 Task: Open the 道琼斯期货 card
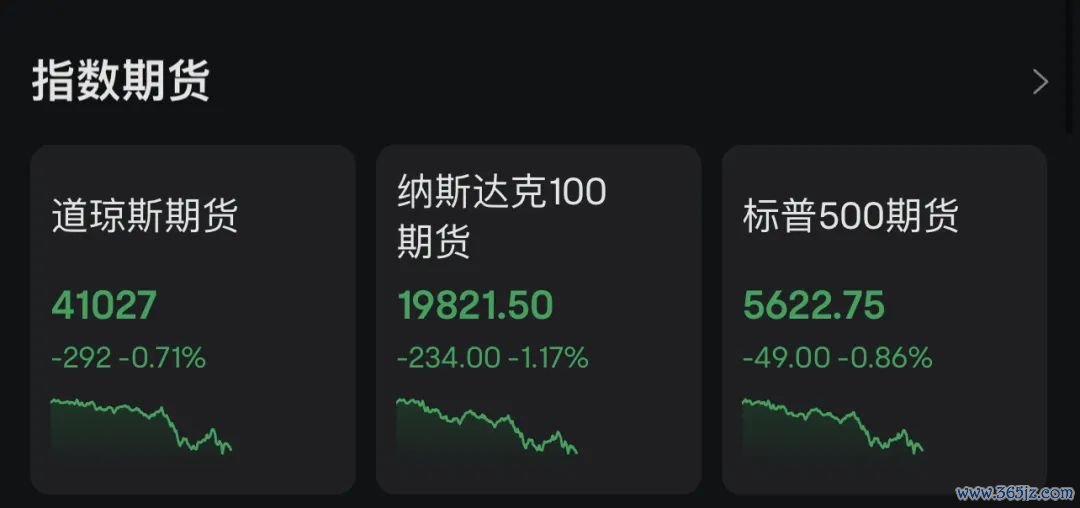coord(193,318)
